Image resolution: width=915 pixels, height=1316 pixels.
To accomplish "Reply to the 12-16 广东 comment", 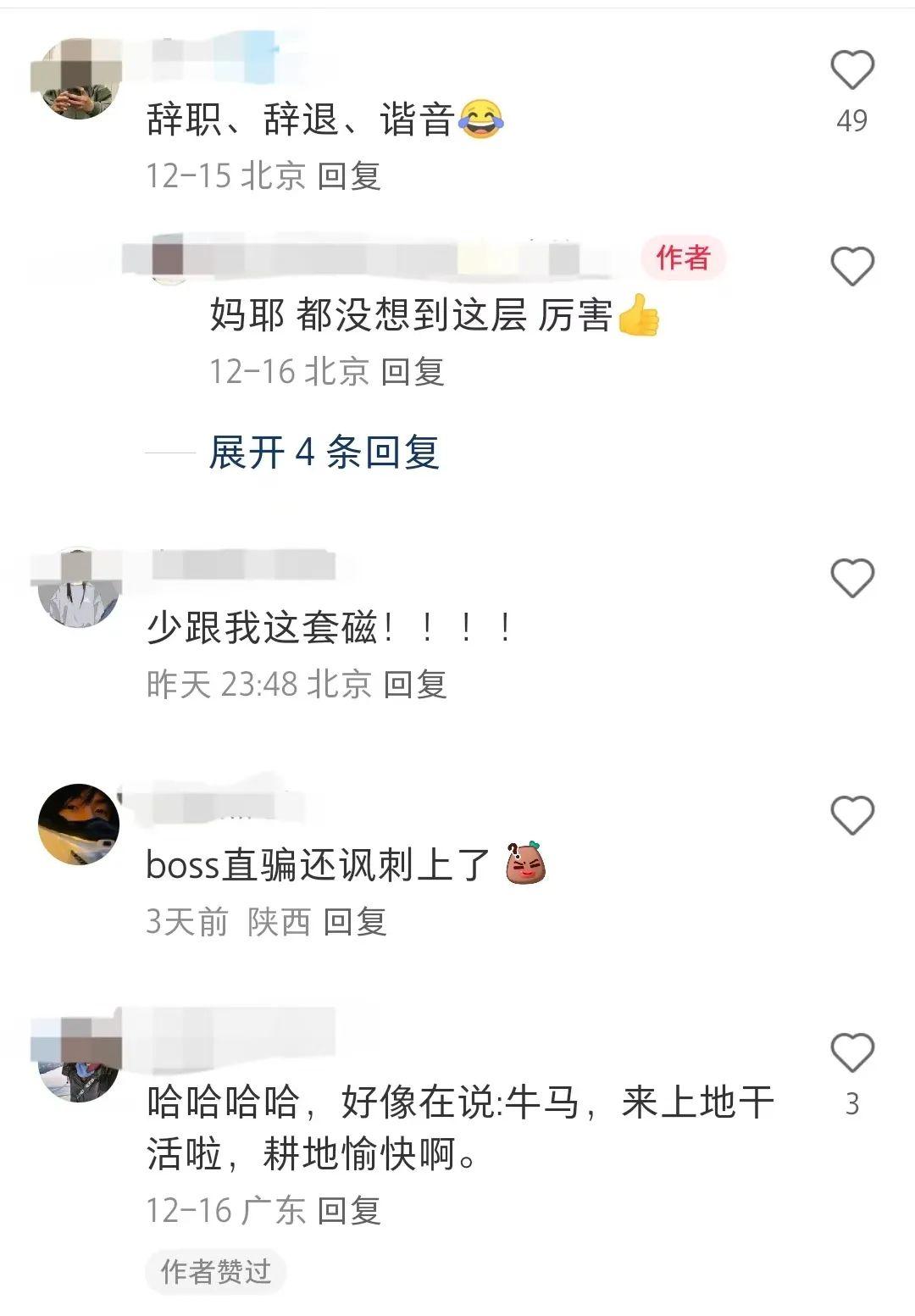I will pyautogui.click(x=349, y=1210).
